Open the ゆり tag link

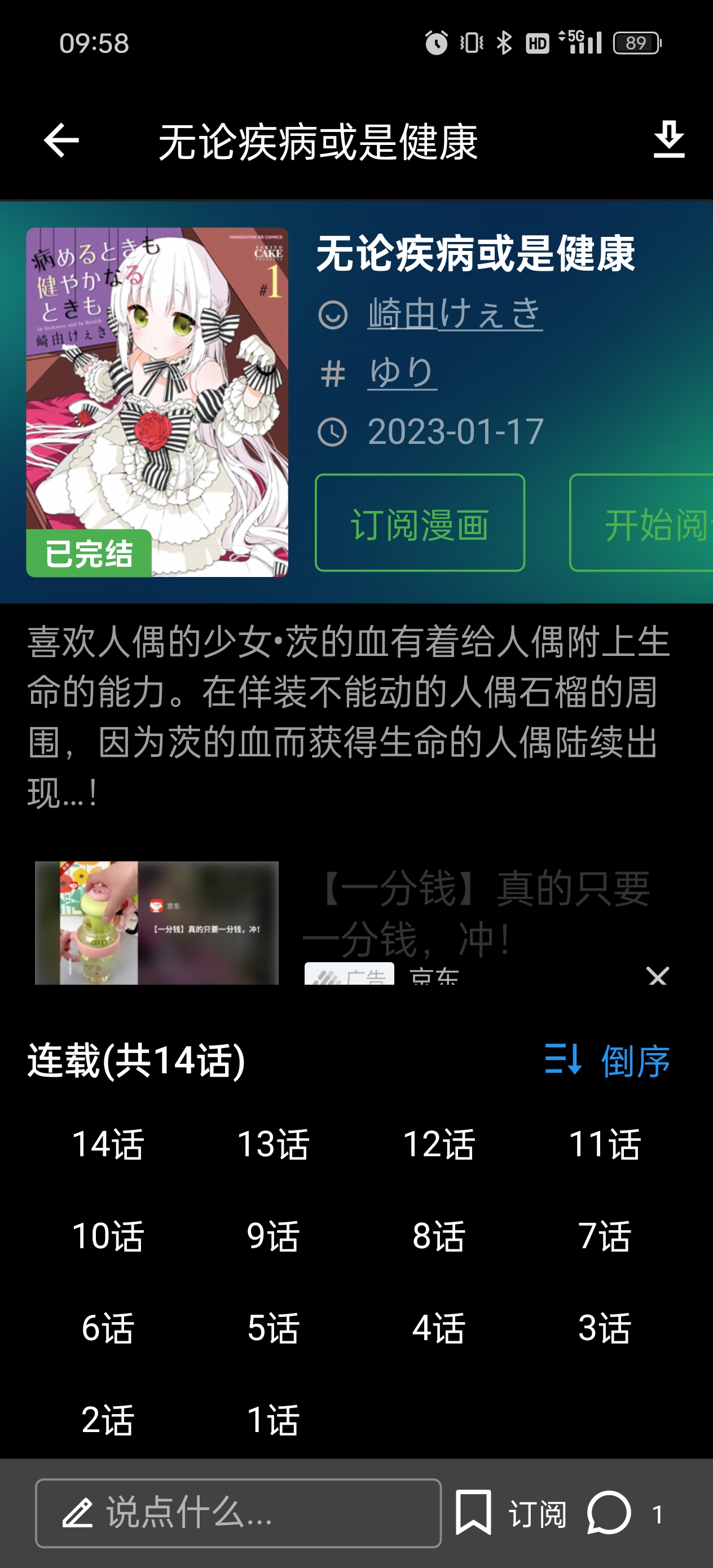(402, 372)
